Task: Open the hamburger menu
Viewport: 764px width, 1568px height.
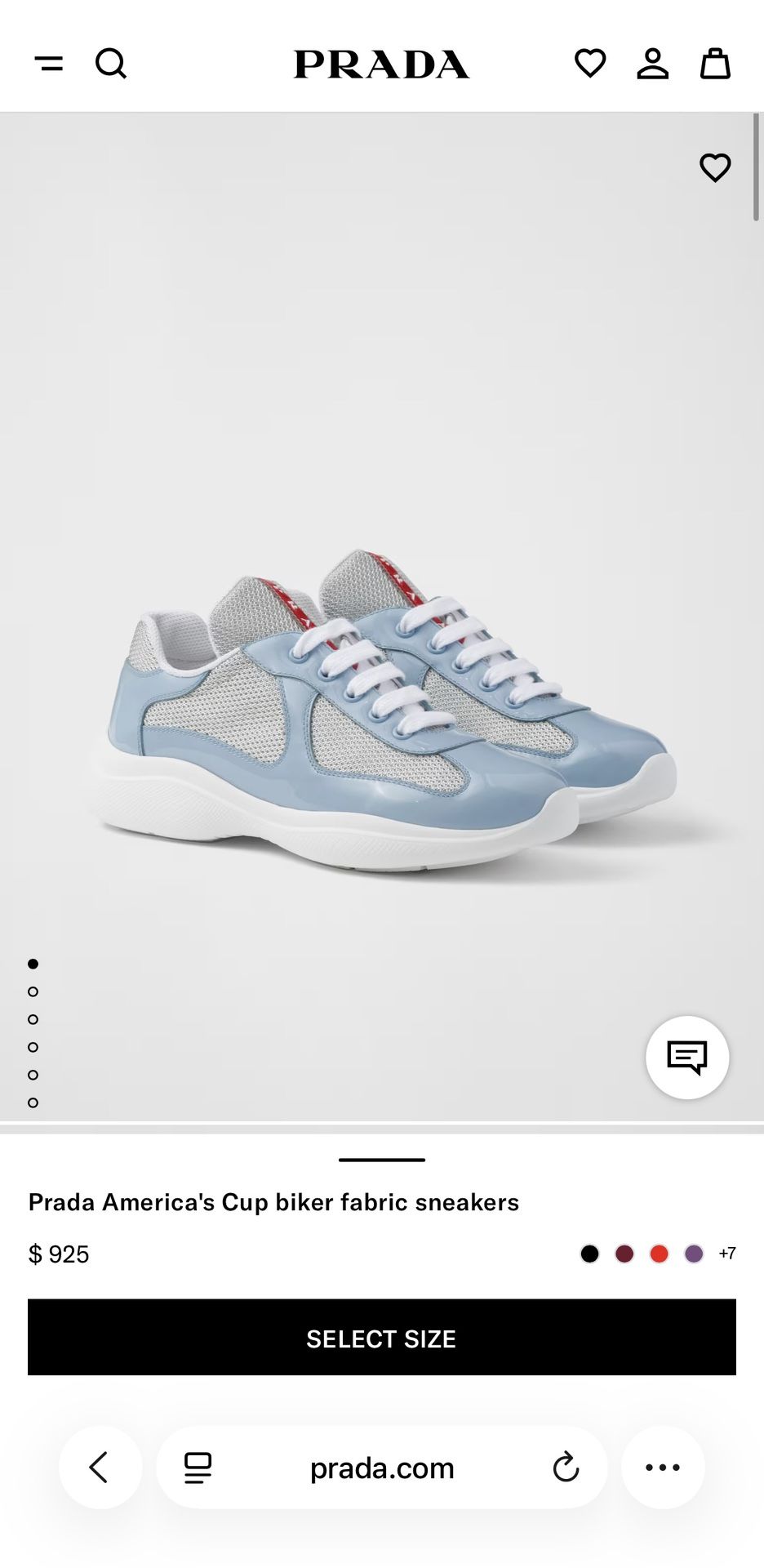Action: [49, 64]
